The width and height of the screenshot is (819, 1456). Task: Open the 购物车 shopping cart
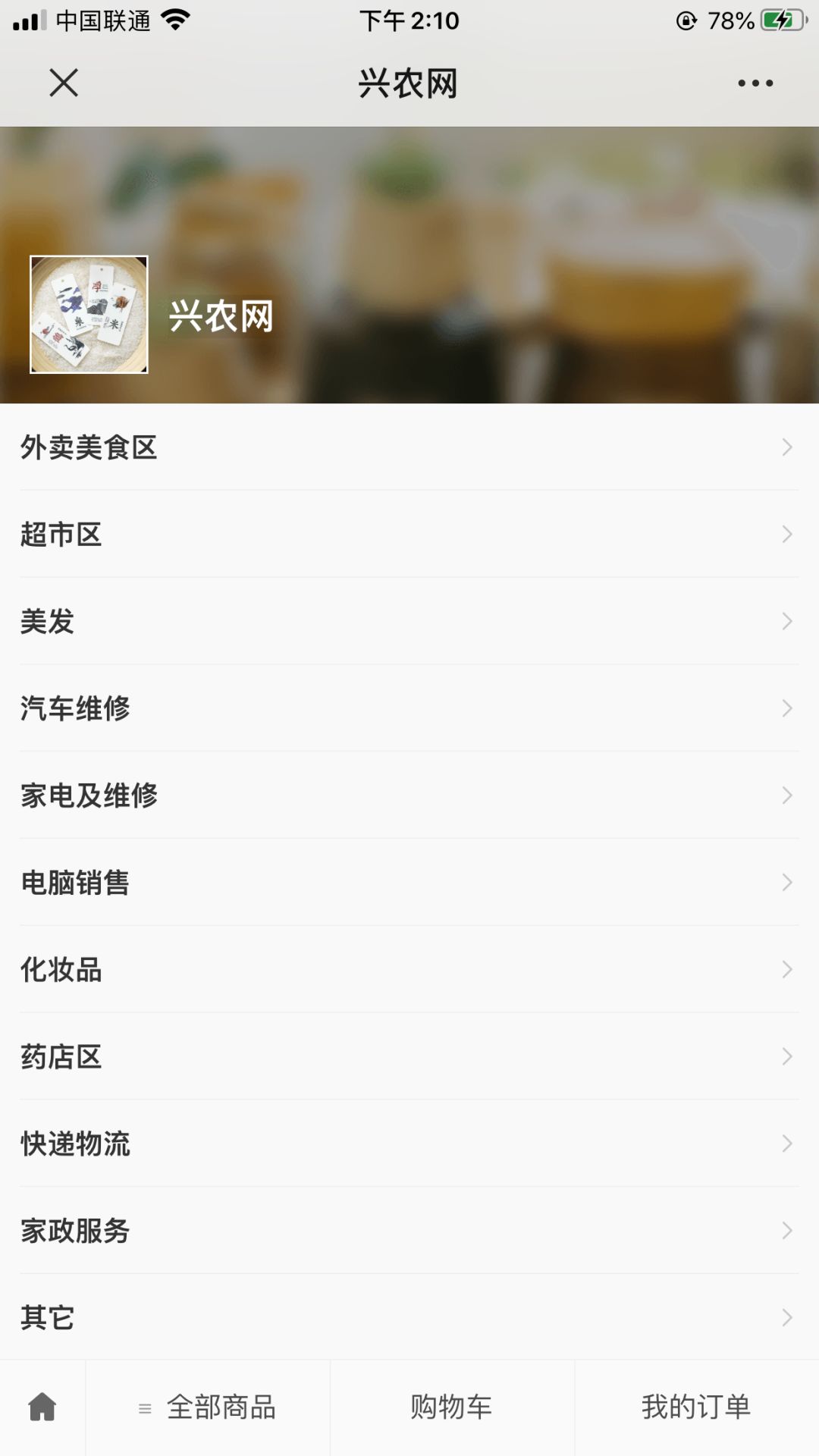click(x=452, y=1407)
